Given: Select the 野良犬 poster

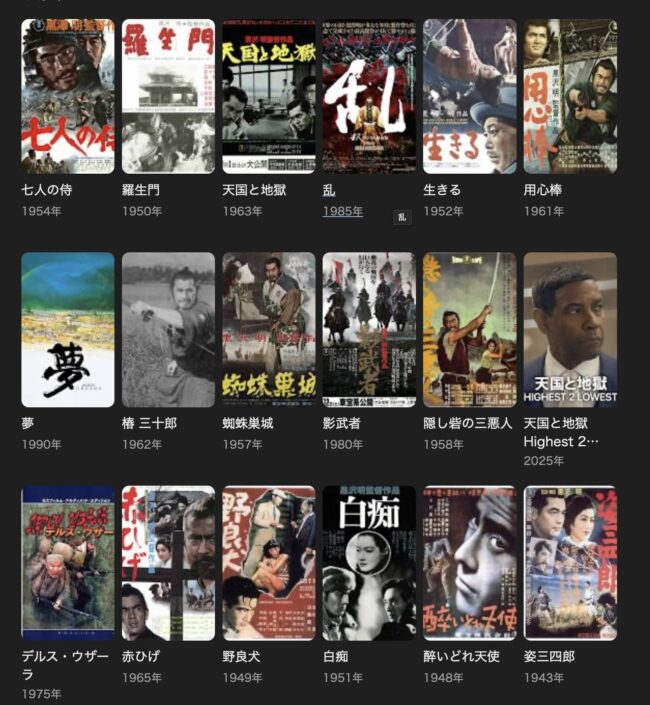Looking at the screenshot, I should (x=268, y=563).
